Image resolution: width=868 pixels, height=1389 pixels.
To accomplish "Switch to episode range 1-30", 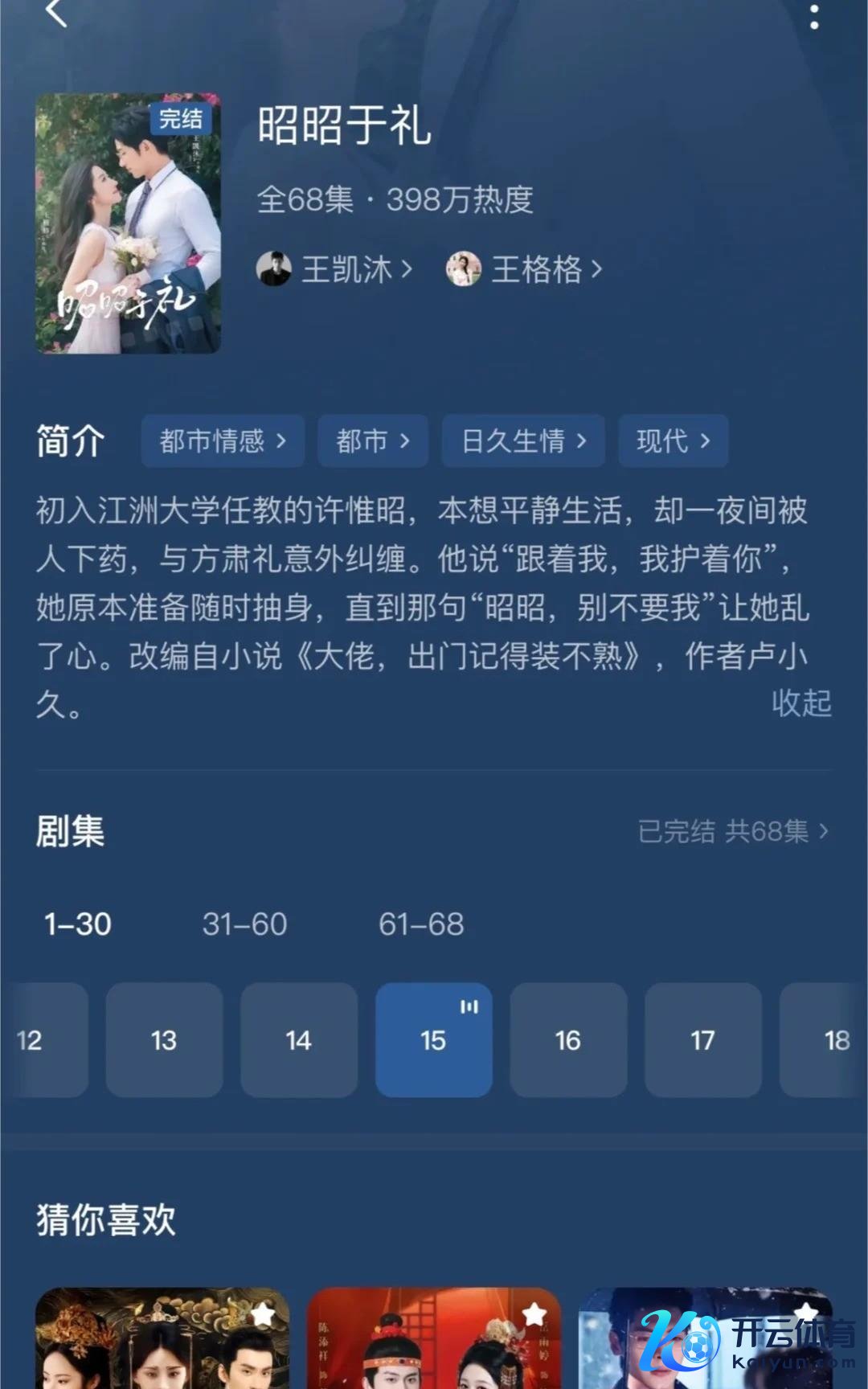I will pyautogui.click(x=78, y=924).
